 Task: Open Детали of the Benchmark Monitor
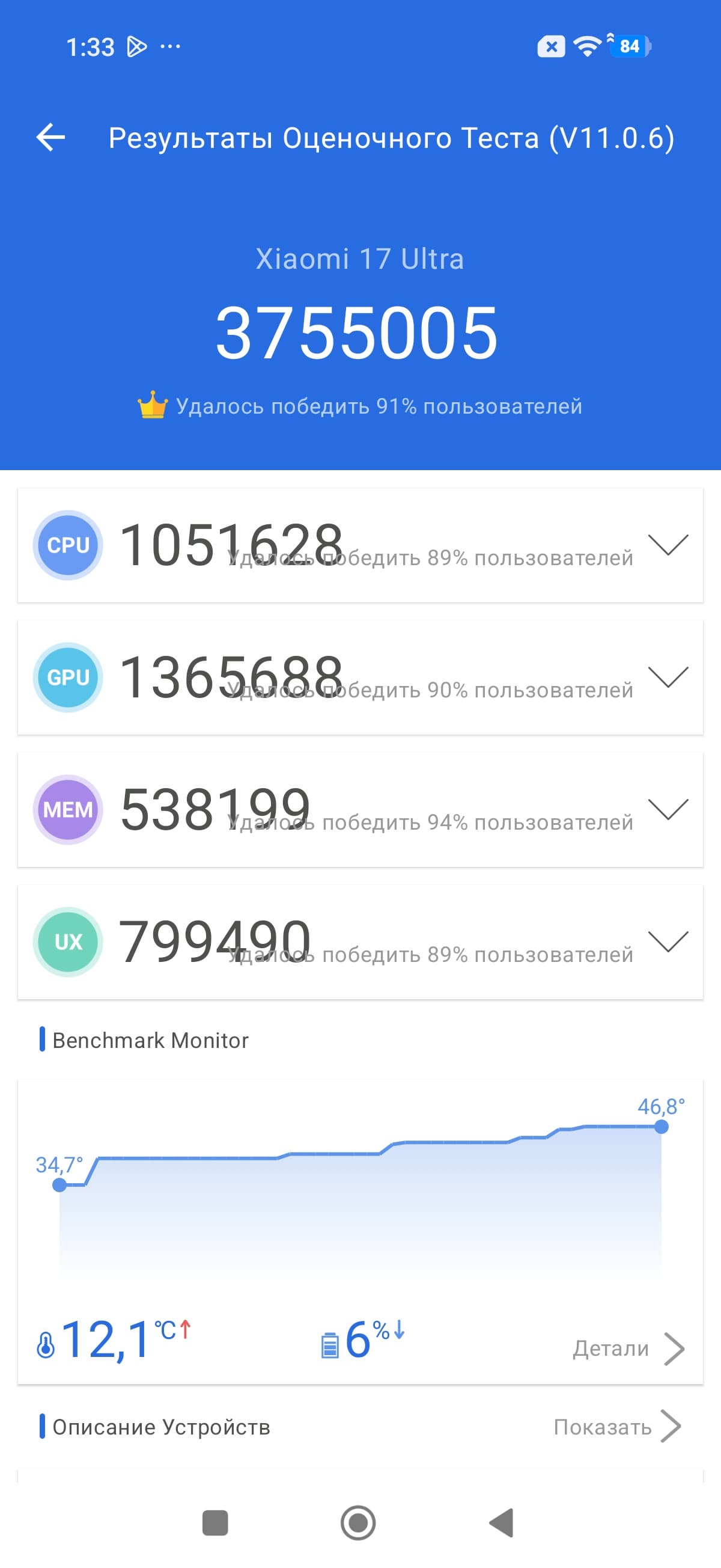[x=628, y=1349]
